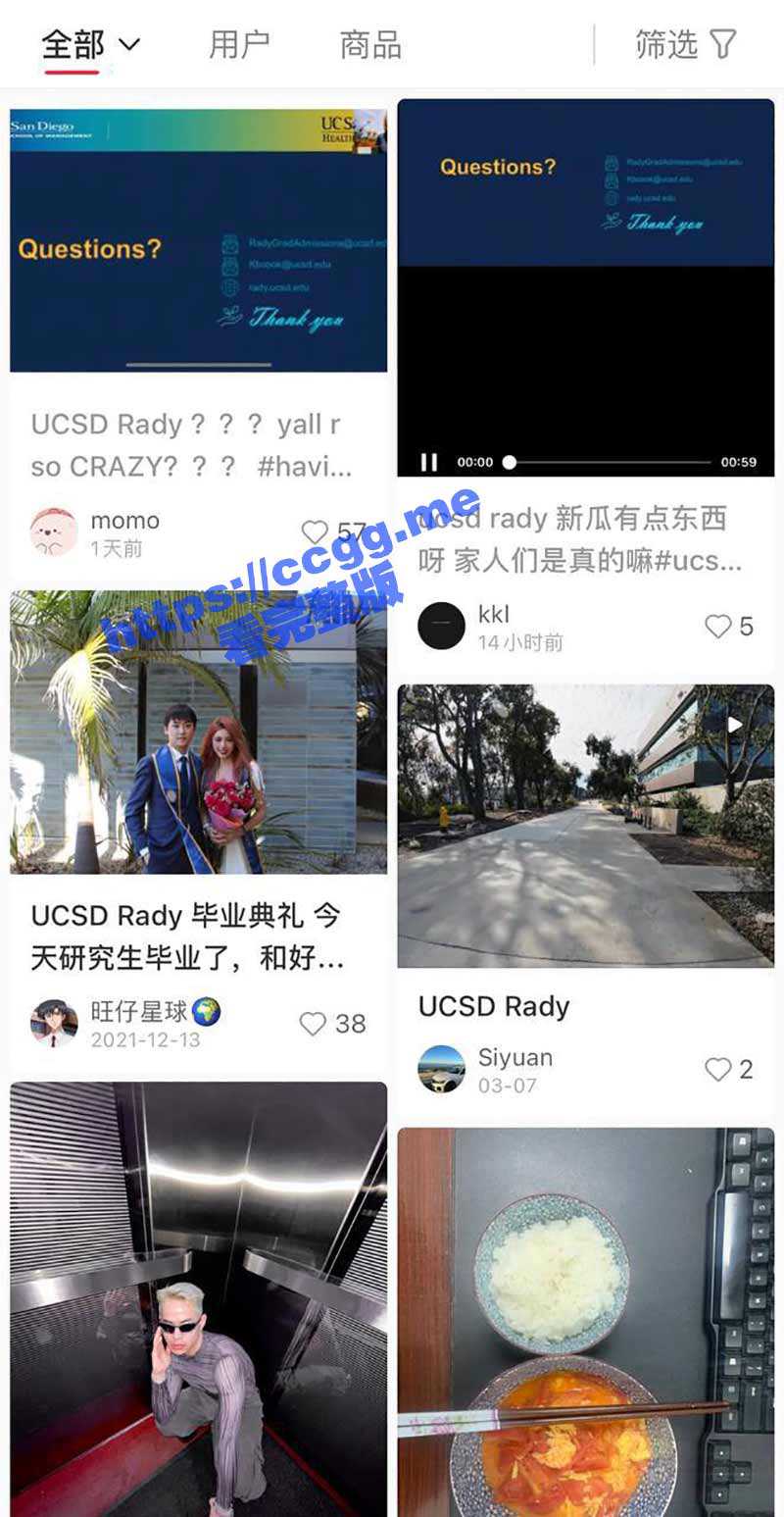Like kkl's post about ucsd rady 新瓜
This screenshot has height=1517, width=784.
click(x=719, y=627)
